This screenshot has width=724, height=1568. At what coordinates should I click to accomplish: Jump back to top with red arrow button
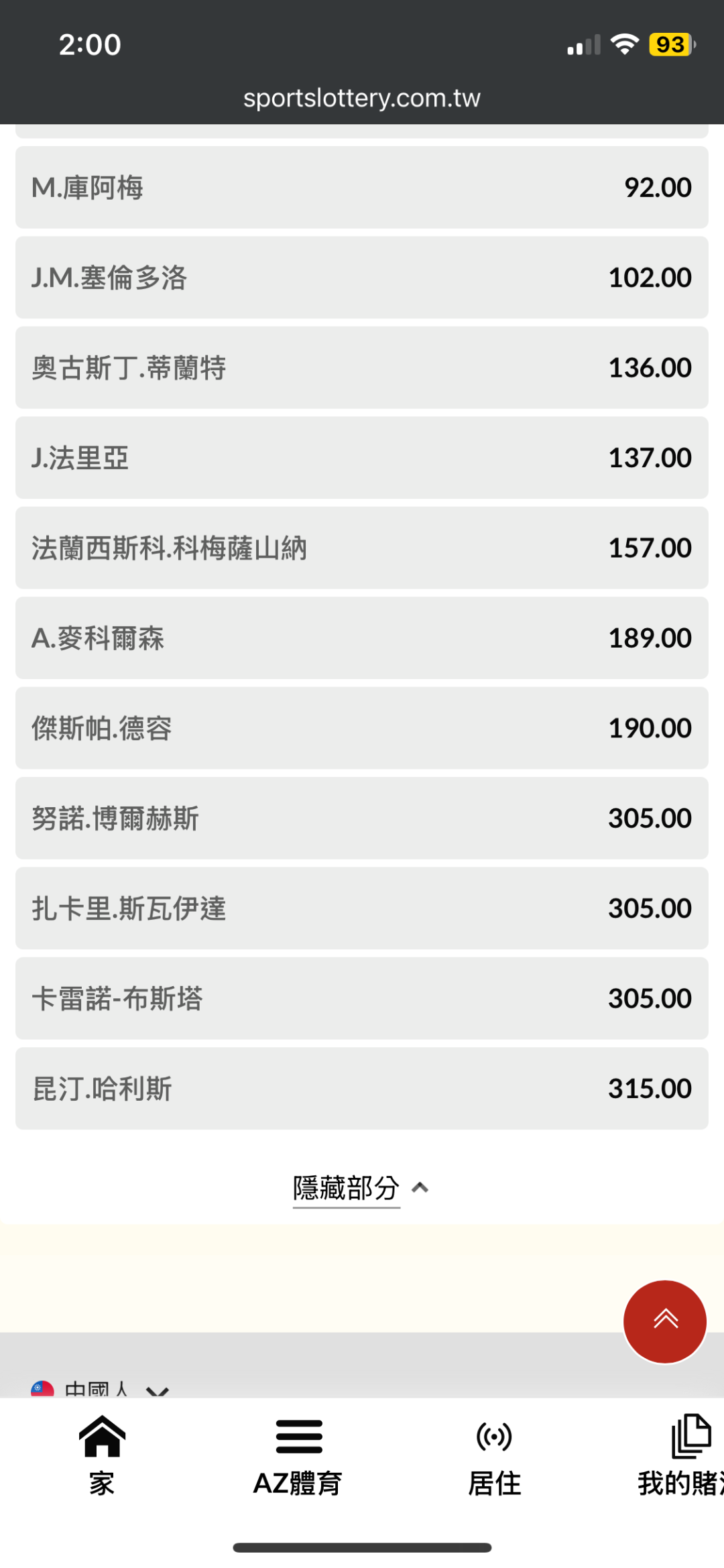(x=665, y=1321)
